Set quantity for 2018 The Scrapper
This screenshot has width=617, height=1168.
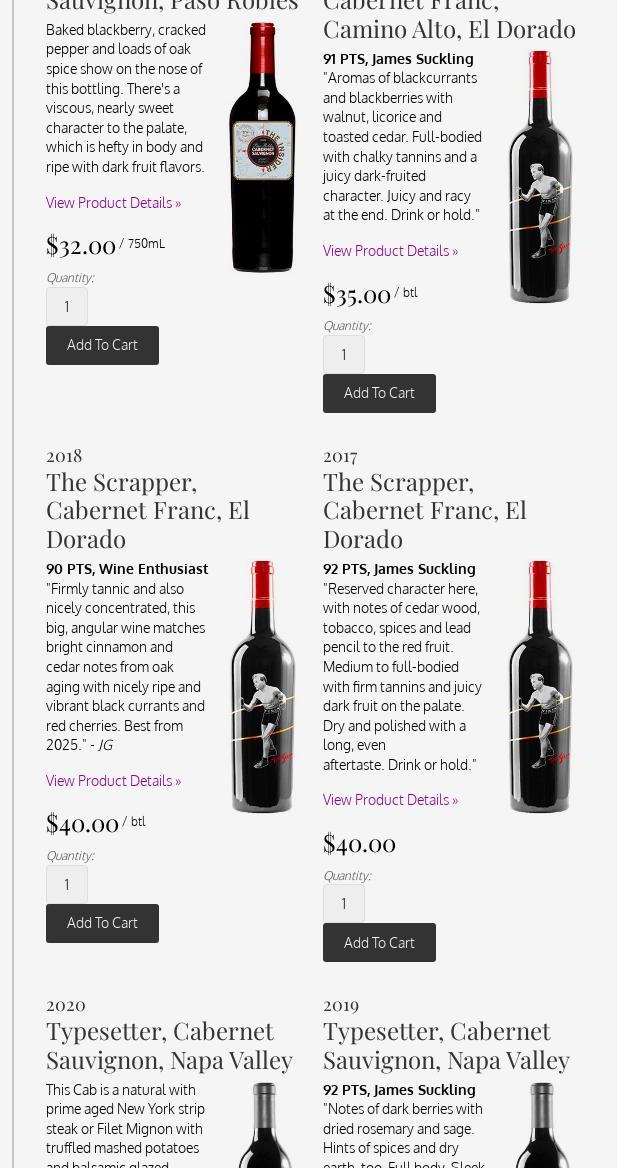(x=67, y=885)
